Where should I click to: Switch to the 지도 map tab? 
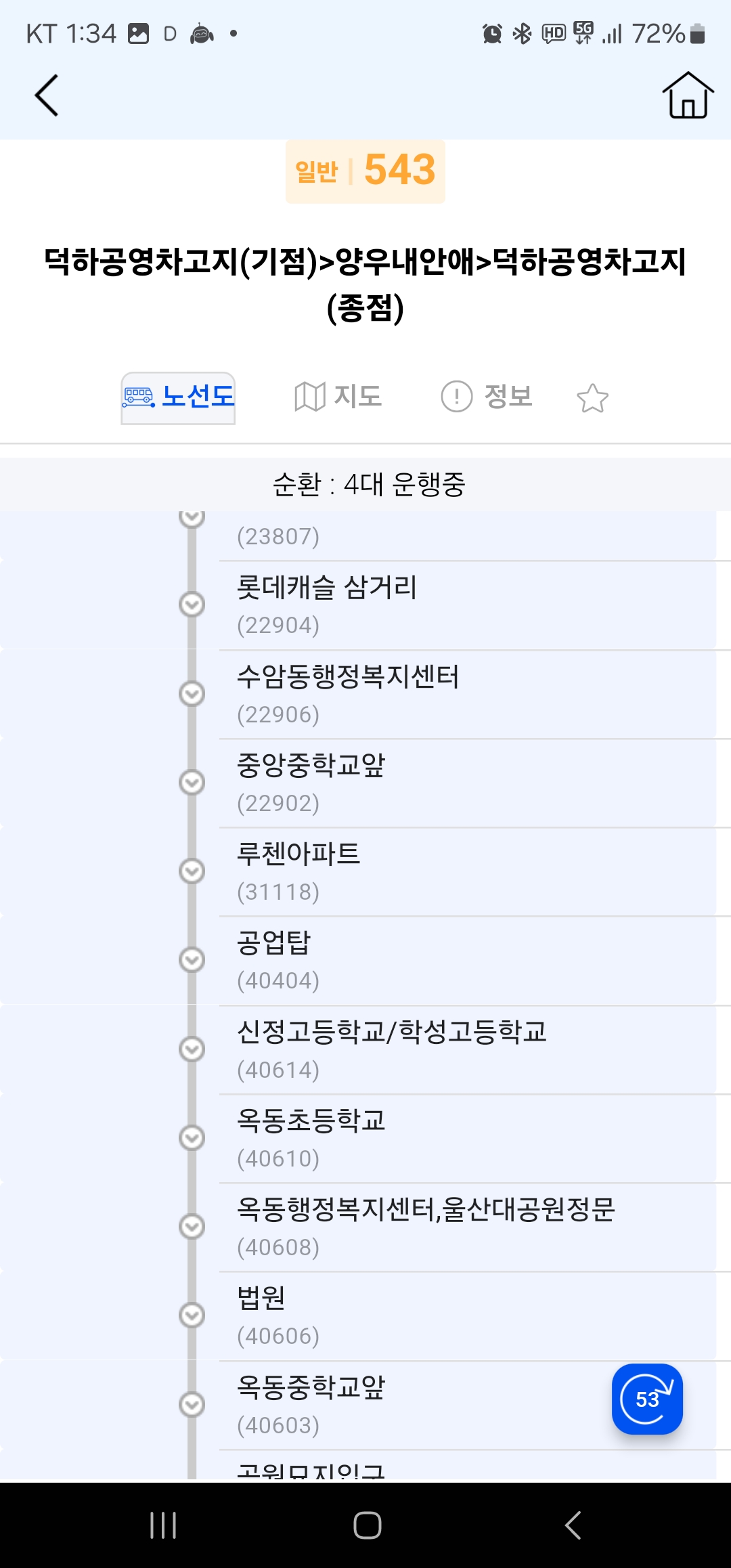(x=338, y=397)
